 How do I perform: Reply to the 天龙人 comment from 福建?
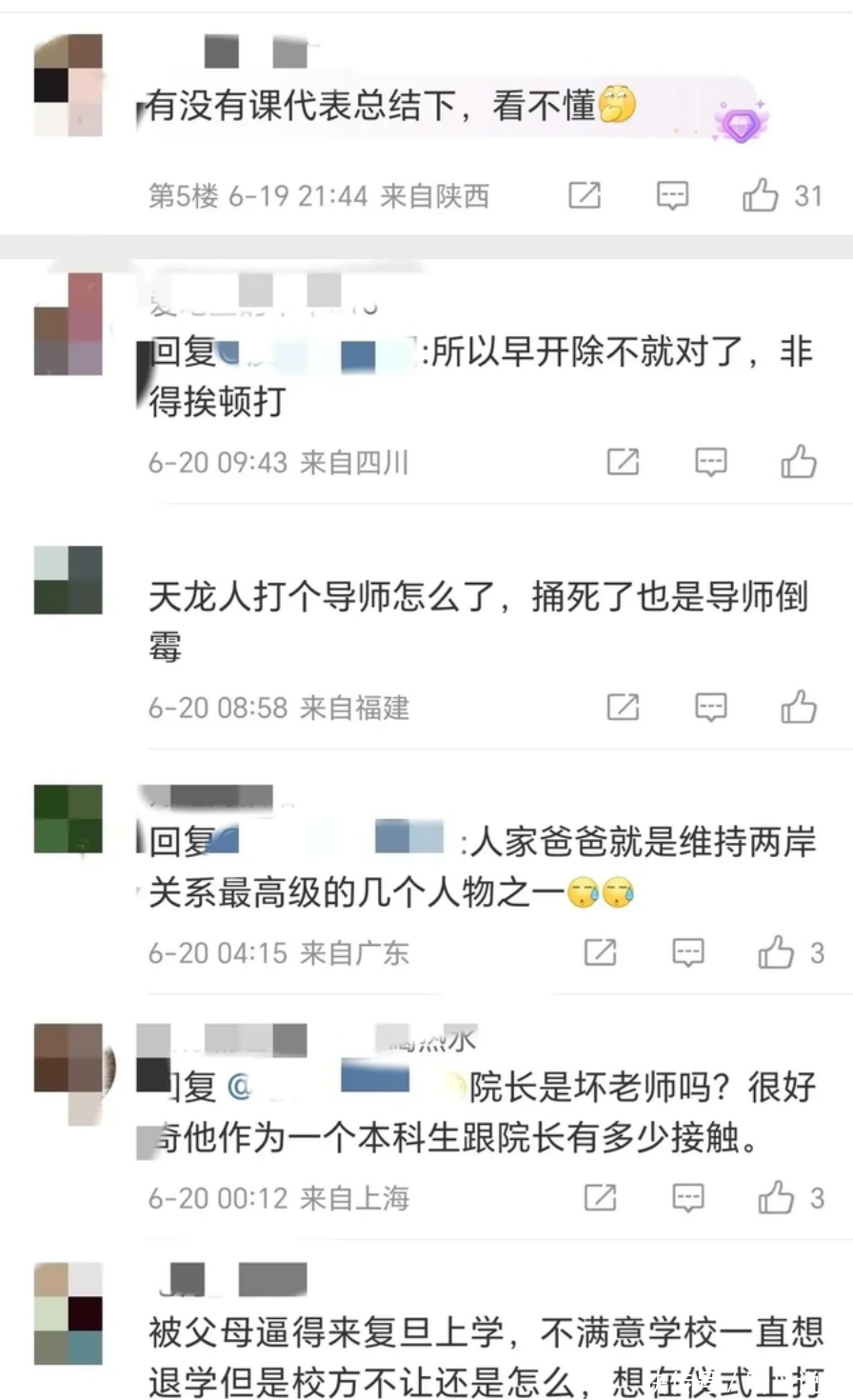tap(710, 707)
